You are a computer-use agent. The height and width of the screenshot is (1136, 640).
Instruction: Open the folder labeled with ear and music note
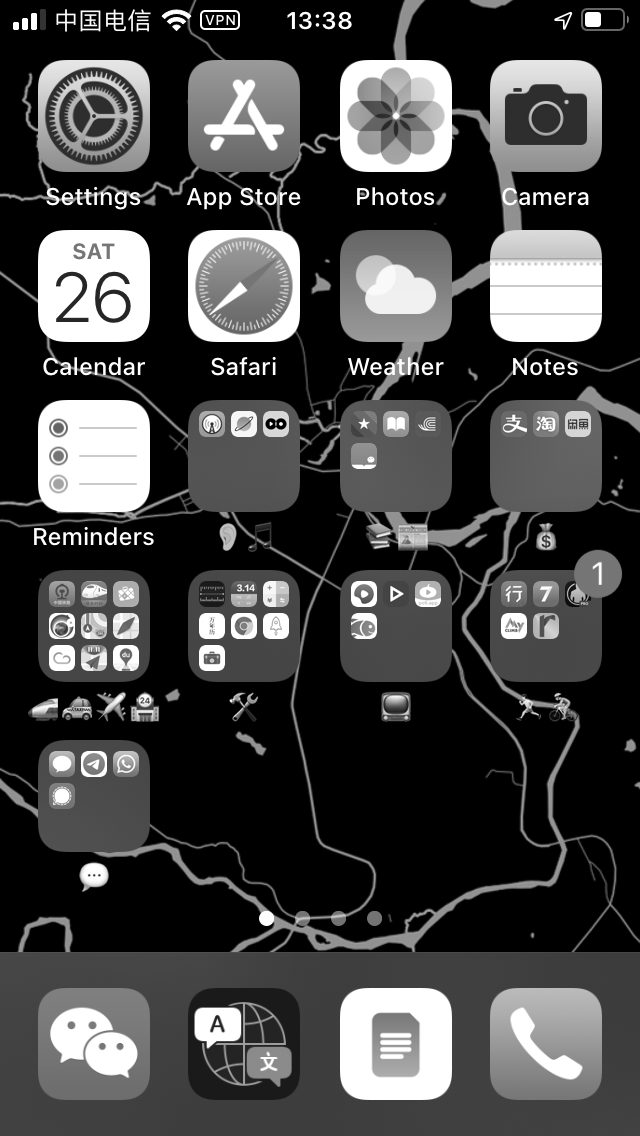pyautogui.click(x=244, y=456)
